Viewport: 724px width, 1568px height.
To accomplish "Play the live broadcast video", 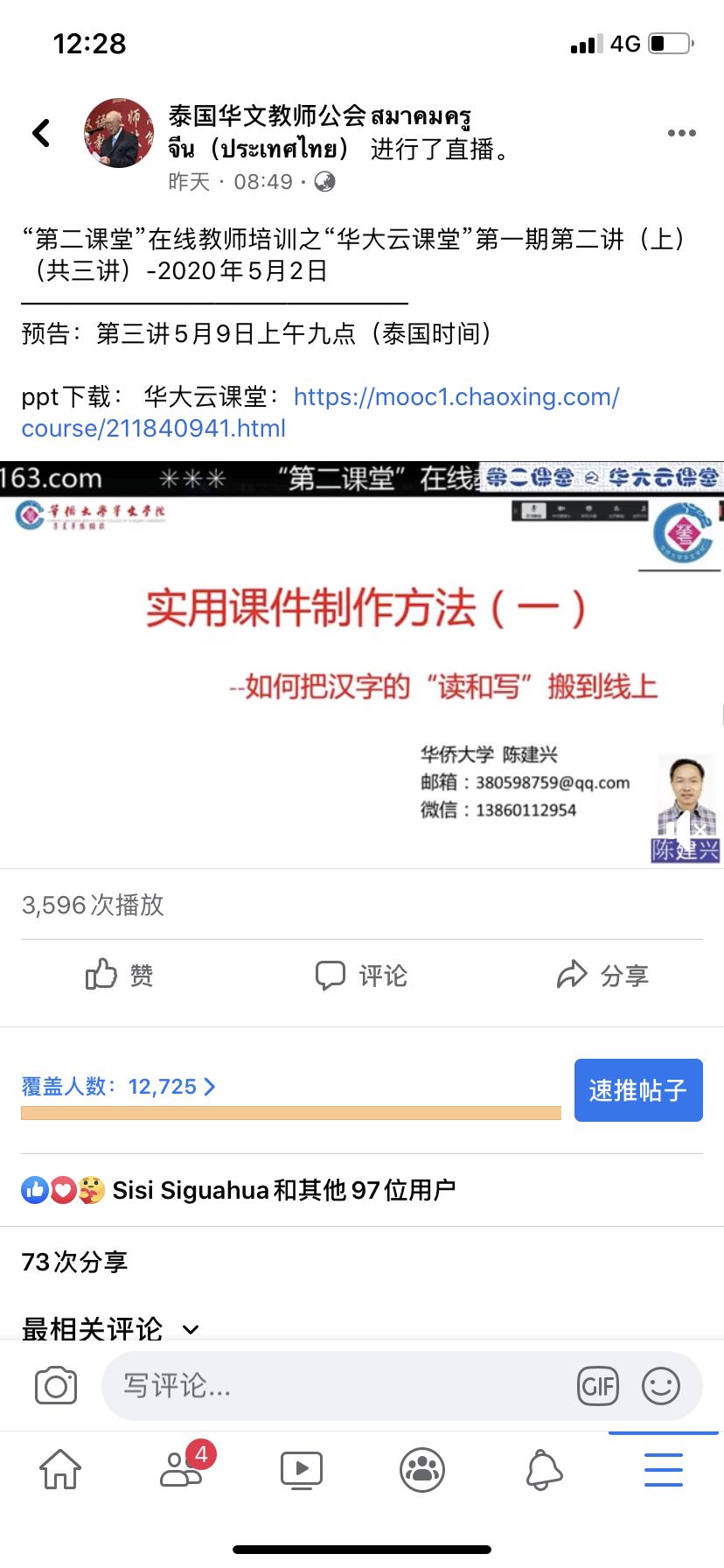I will point(362,665).
